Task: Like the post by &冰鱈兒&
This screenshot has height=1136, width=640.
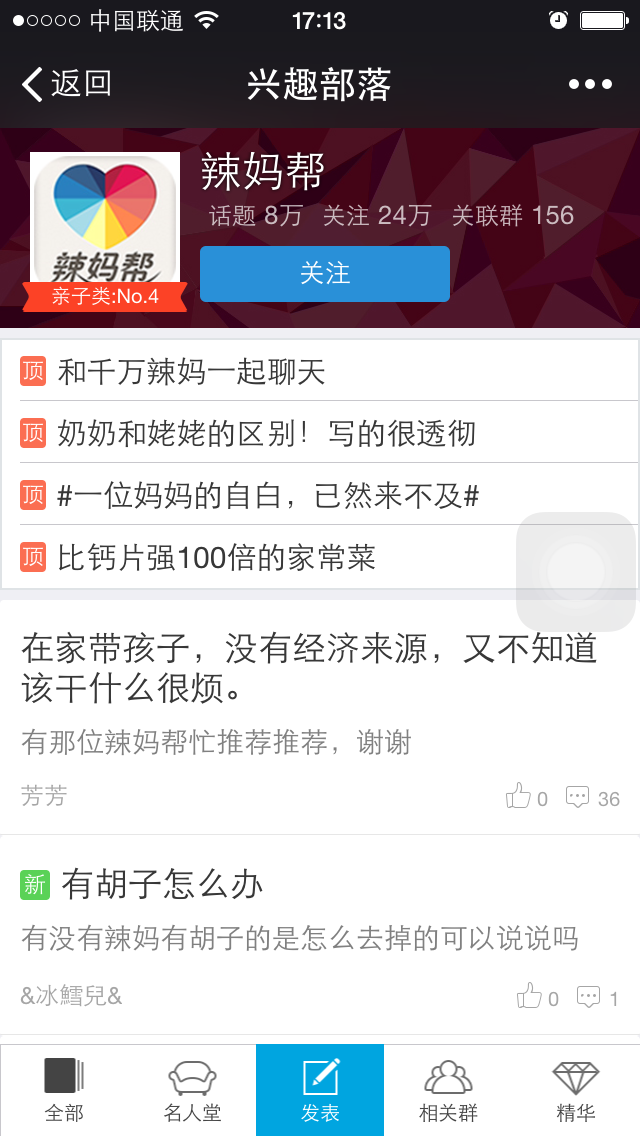Action: [x=537, y=997]
